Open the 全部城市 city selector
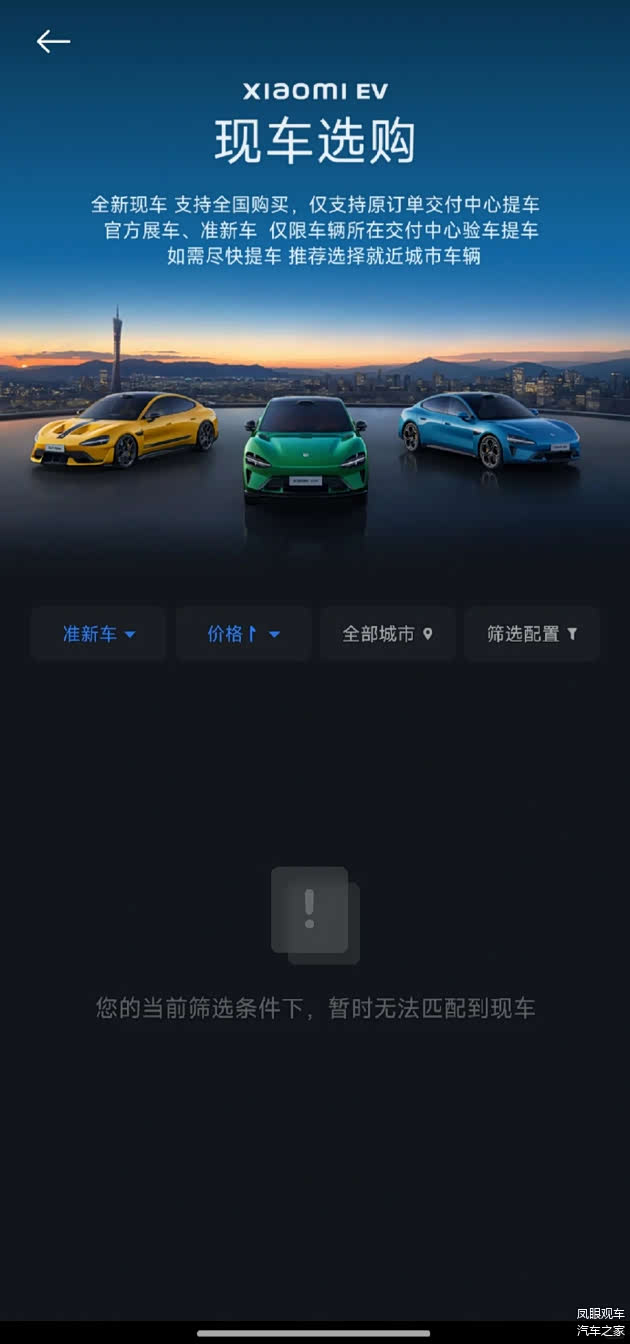Viewport: 630px width, 1344px height. point(387,634)
